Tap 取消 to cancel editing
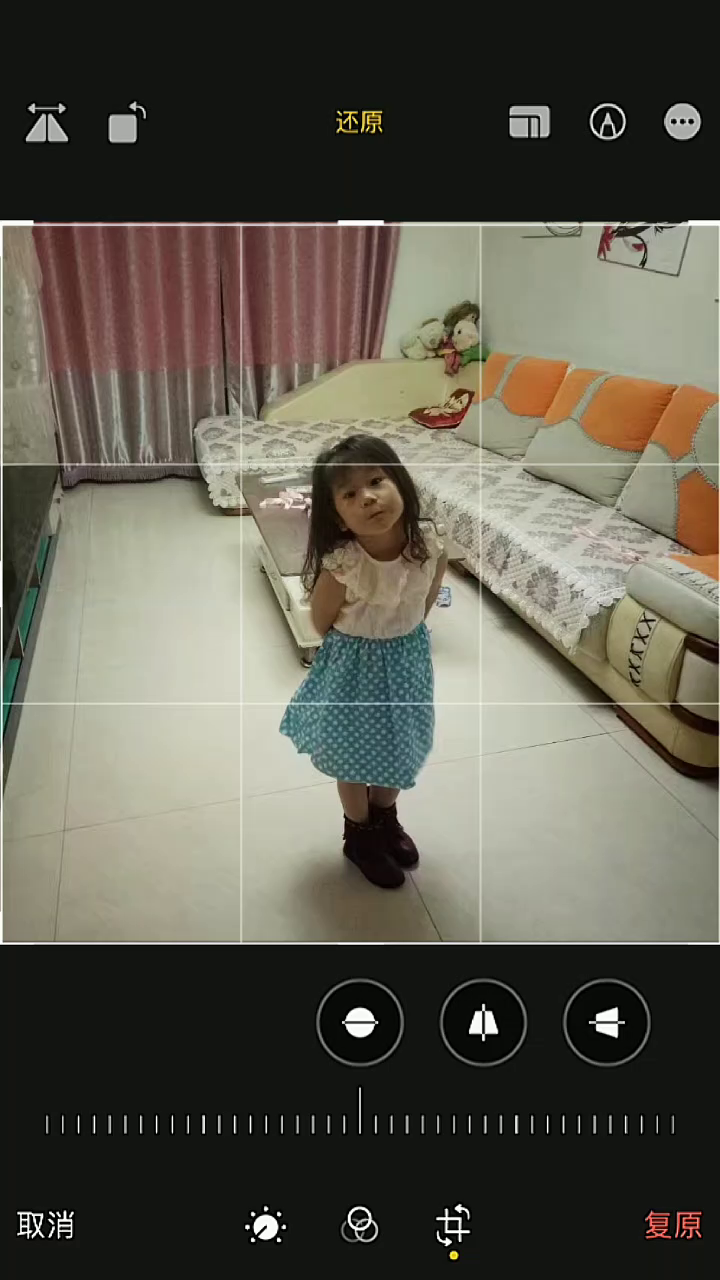 point(46,1225)
